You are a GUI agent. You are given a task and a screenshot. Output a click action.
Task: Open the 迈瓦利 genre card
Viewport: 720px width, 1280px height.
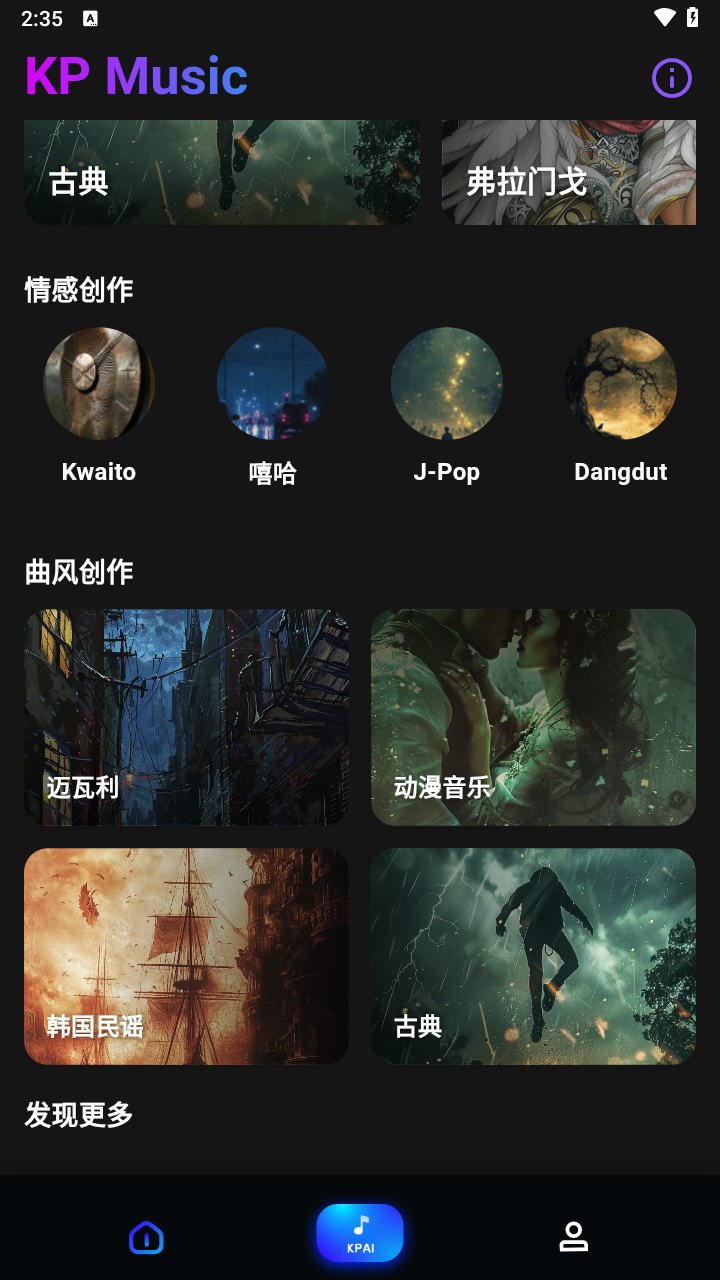tap(186, 717)
